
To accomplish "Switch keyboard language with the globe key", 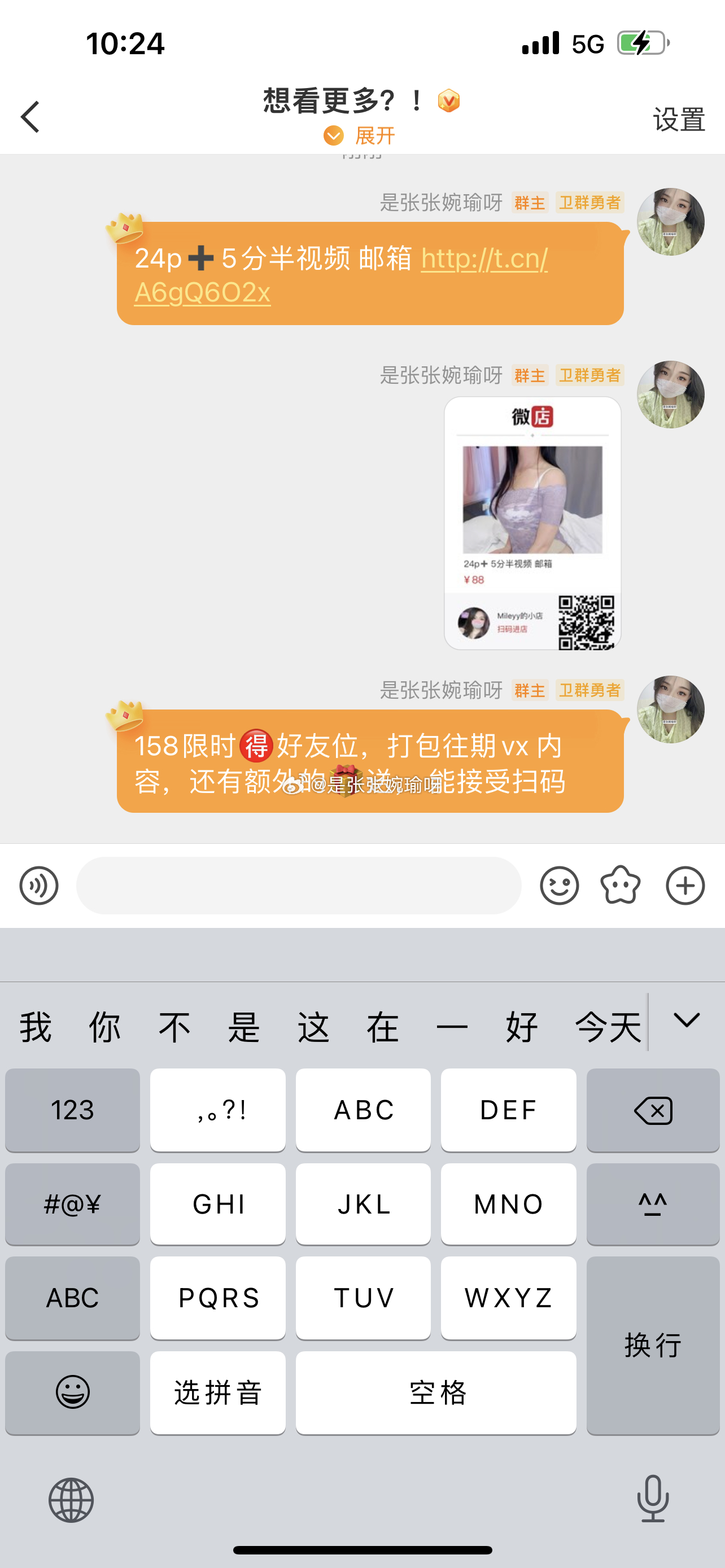I will pyautogui.click(x=71, y=1500).
